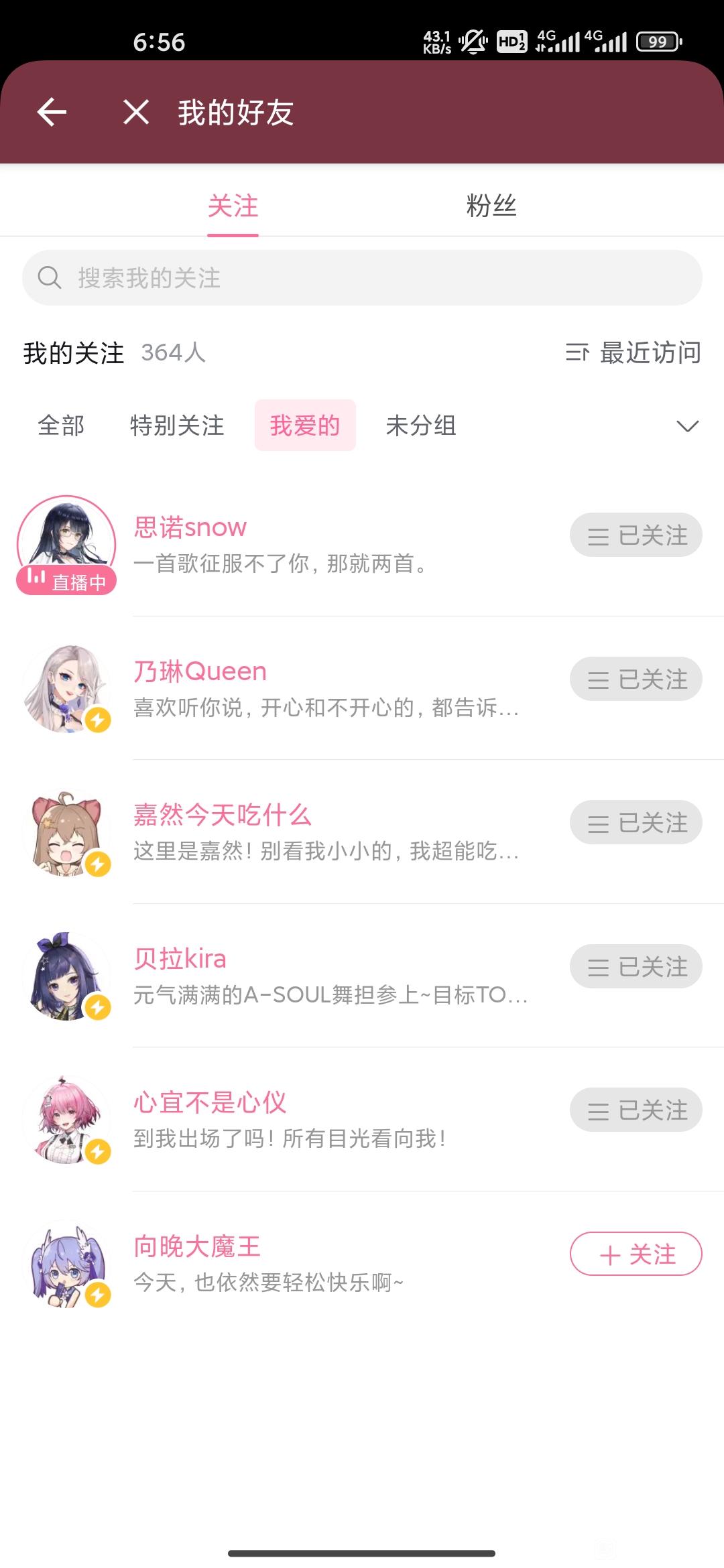Filter by 特别关注 group
724x1568 pixels.
click(177, 426)
